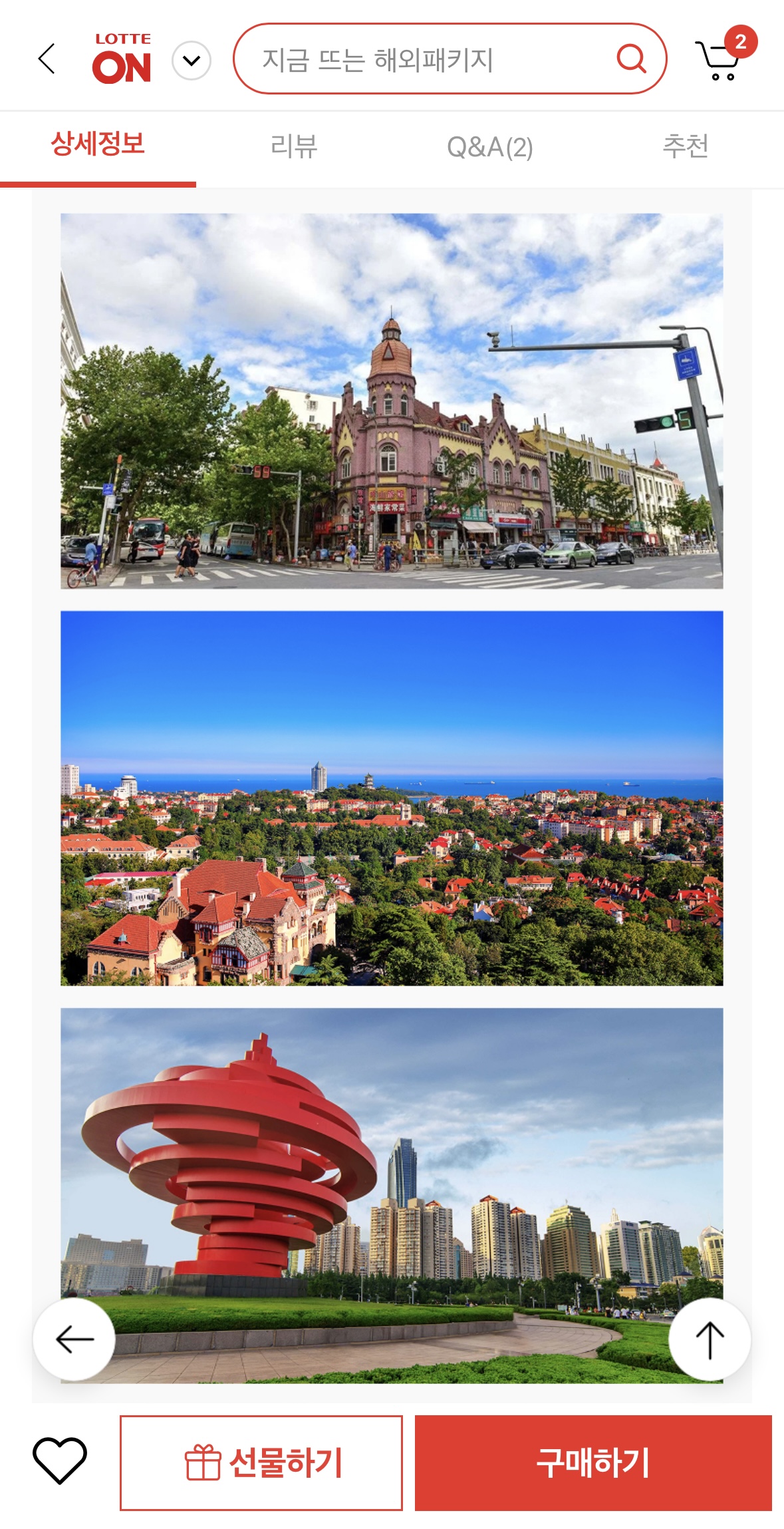Tap the floating back arrow button
The image size is (784, 1529).
point(74,1339)
